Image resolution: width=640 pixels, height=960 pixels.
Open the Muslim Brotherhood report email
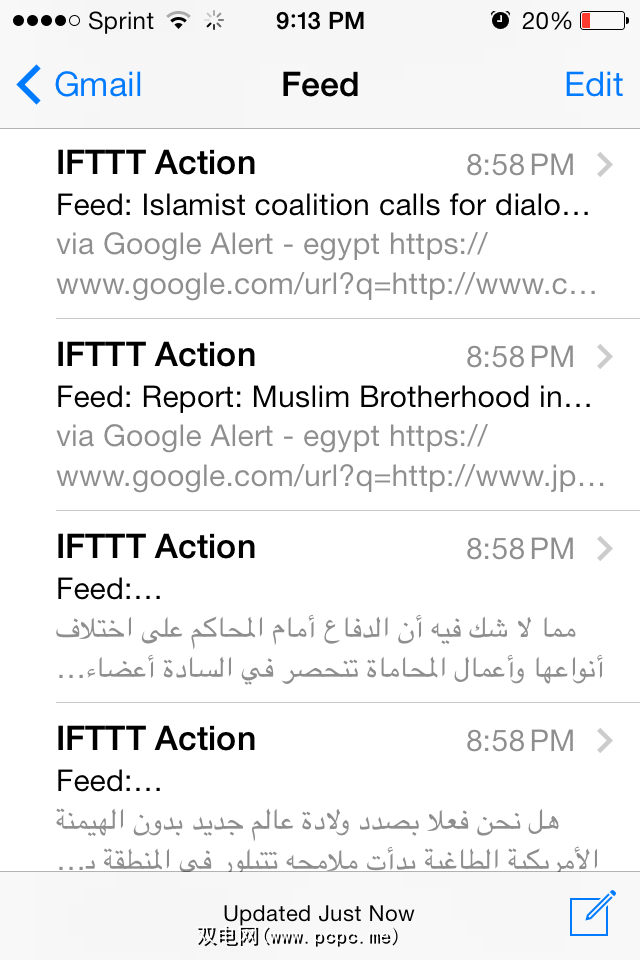pos(325,416)
